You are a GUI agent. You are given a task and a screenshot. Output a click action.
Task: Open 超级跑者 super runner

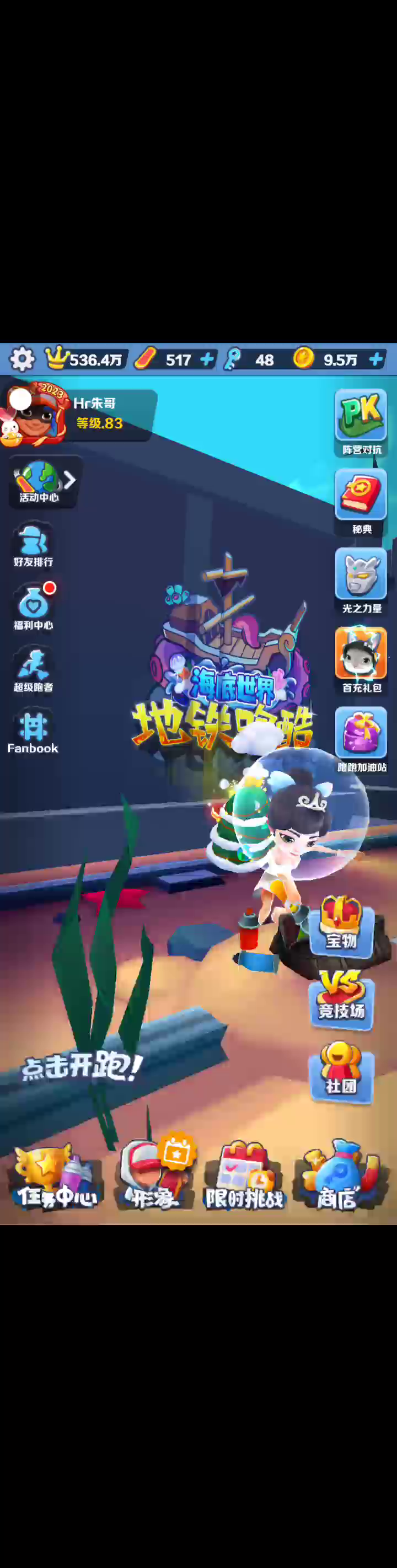tap(34, 669)
